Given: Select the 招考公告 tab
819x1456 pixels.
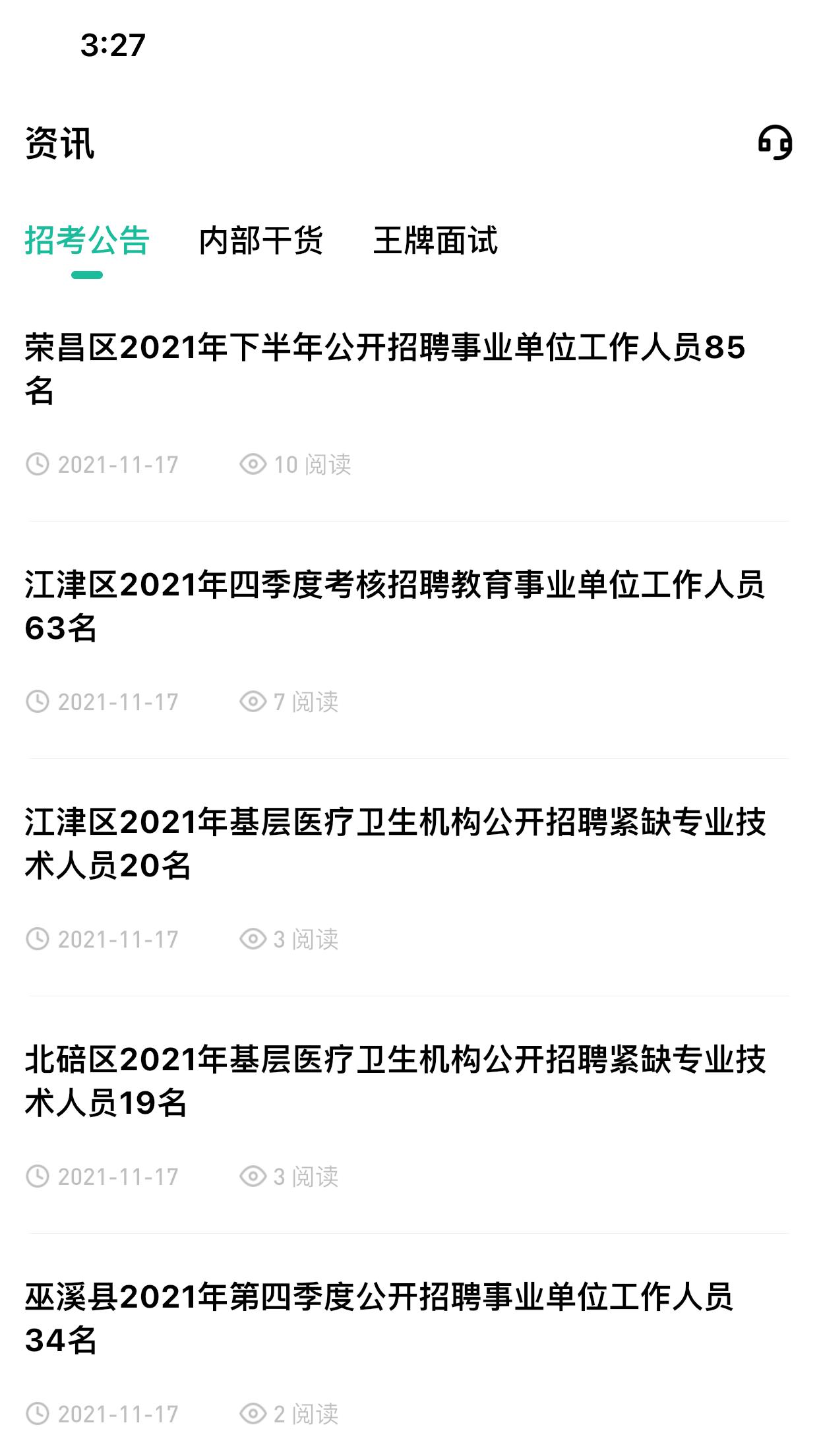Looking at the screenshot, I should [87, 240].
